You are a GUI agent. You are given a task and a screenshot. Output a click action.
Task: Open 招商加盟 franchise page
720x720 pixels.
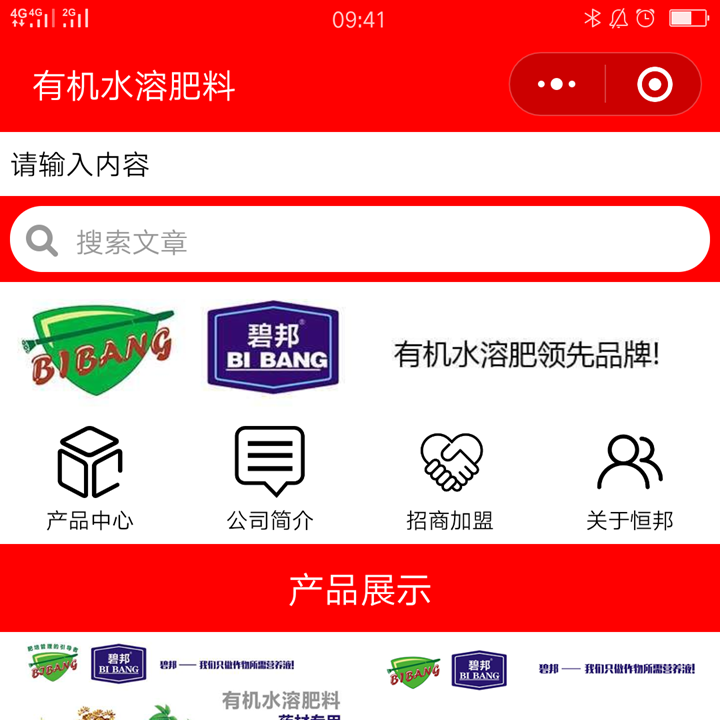pos(450,477)
